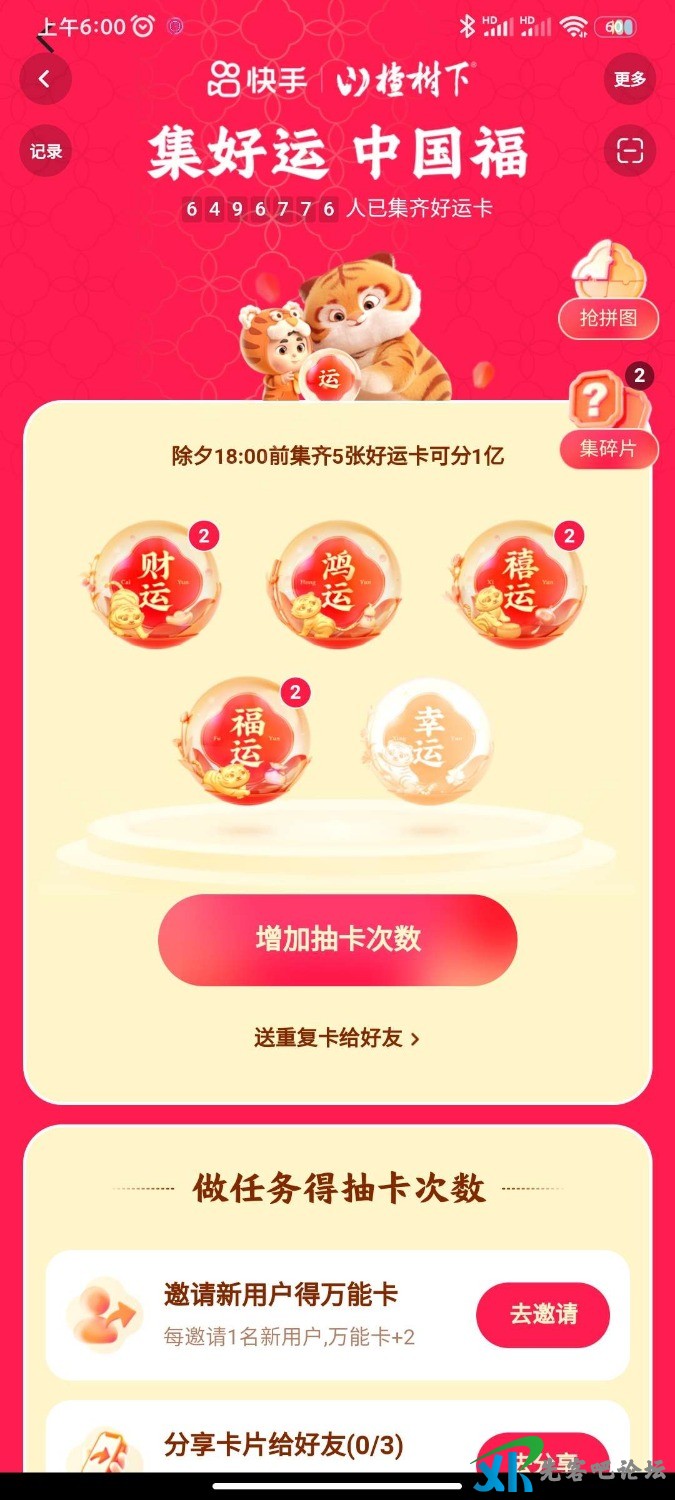Open the 更多 menu
The image size is (675, 1500).
coord(629,79)
